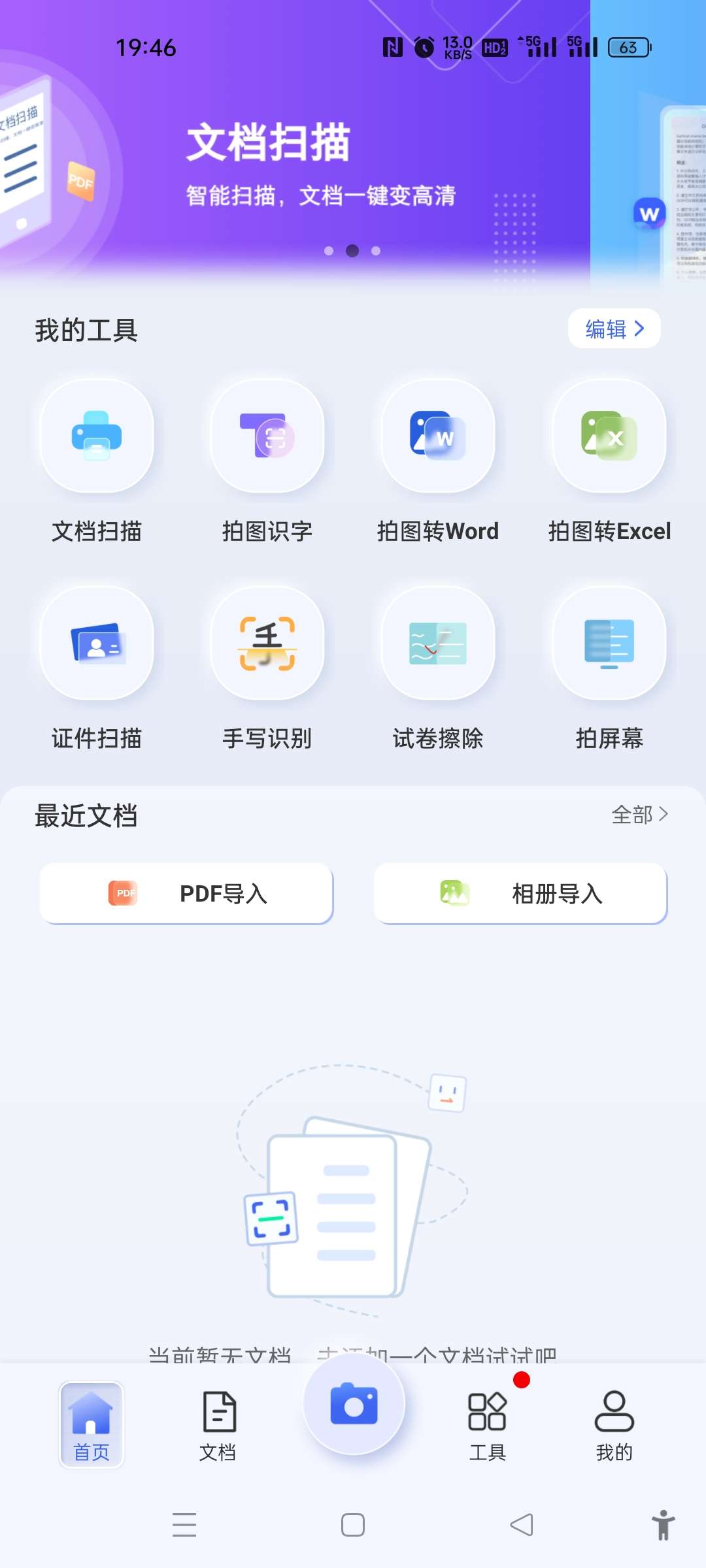Go to the 工具 tab

click(488, 1426)
